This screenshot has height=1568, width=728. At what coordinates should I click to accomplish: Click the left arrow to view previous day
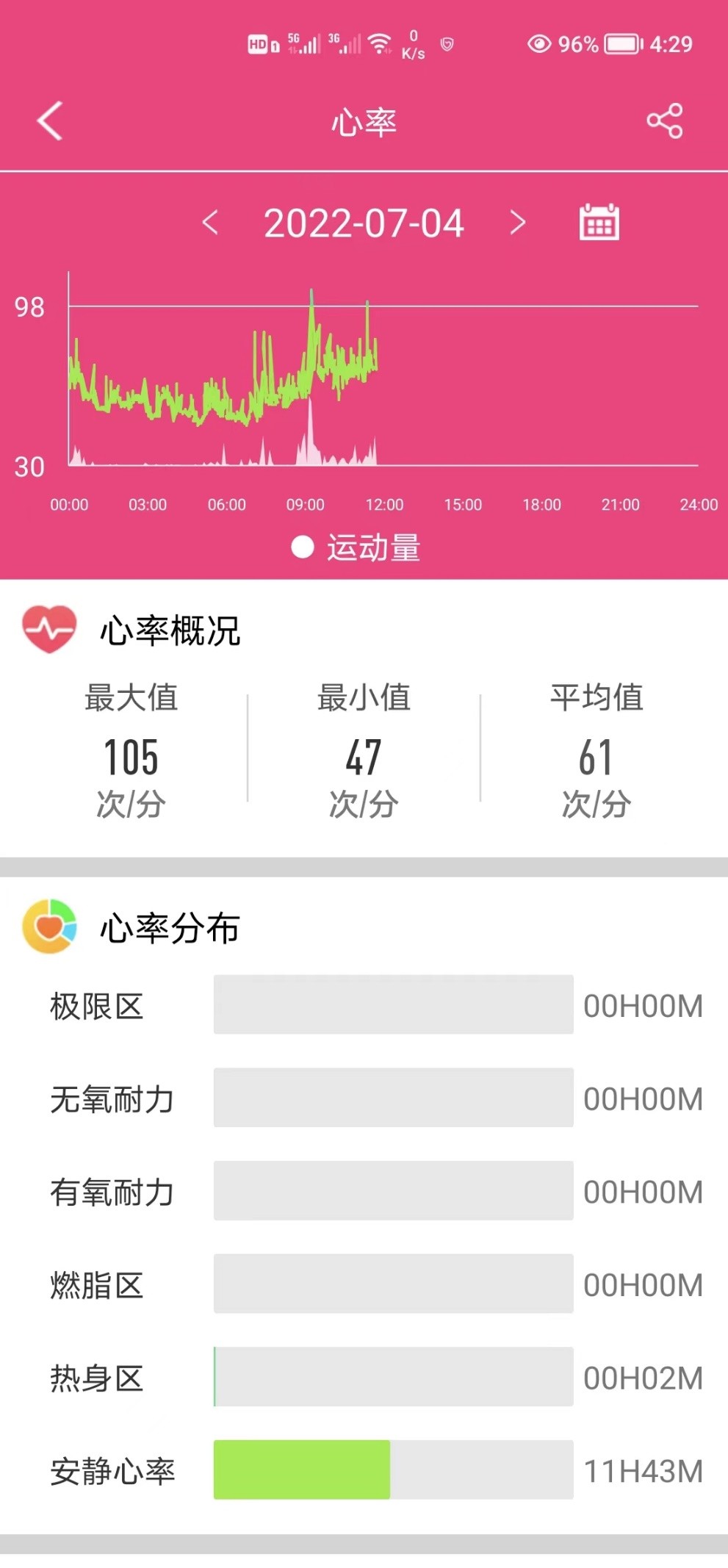click(x=212, y=223)
